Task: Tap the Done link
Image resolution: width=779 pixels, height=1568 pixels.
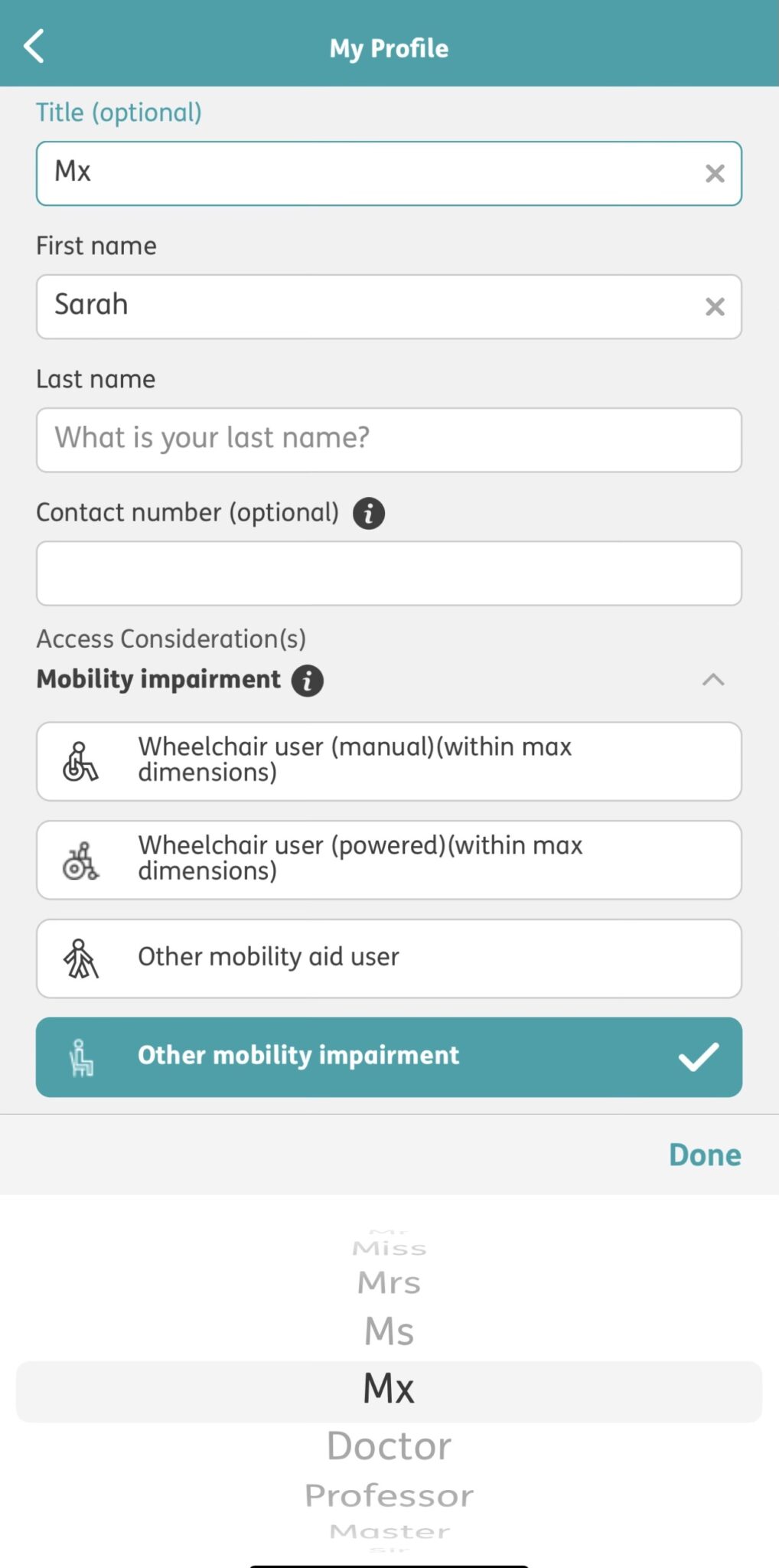Action: (703, 1155)
